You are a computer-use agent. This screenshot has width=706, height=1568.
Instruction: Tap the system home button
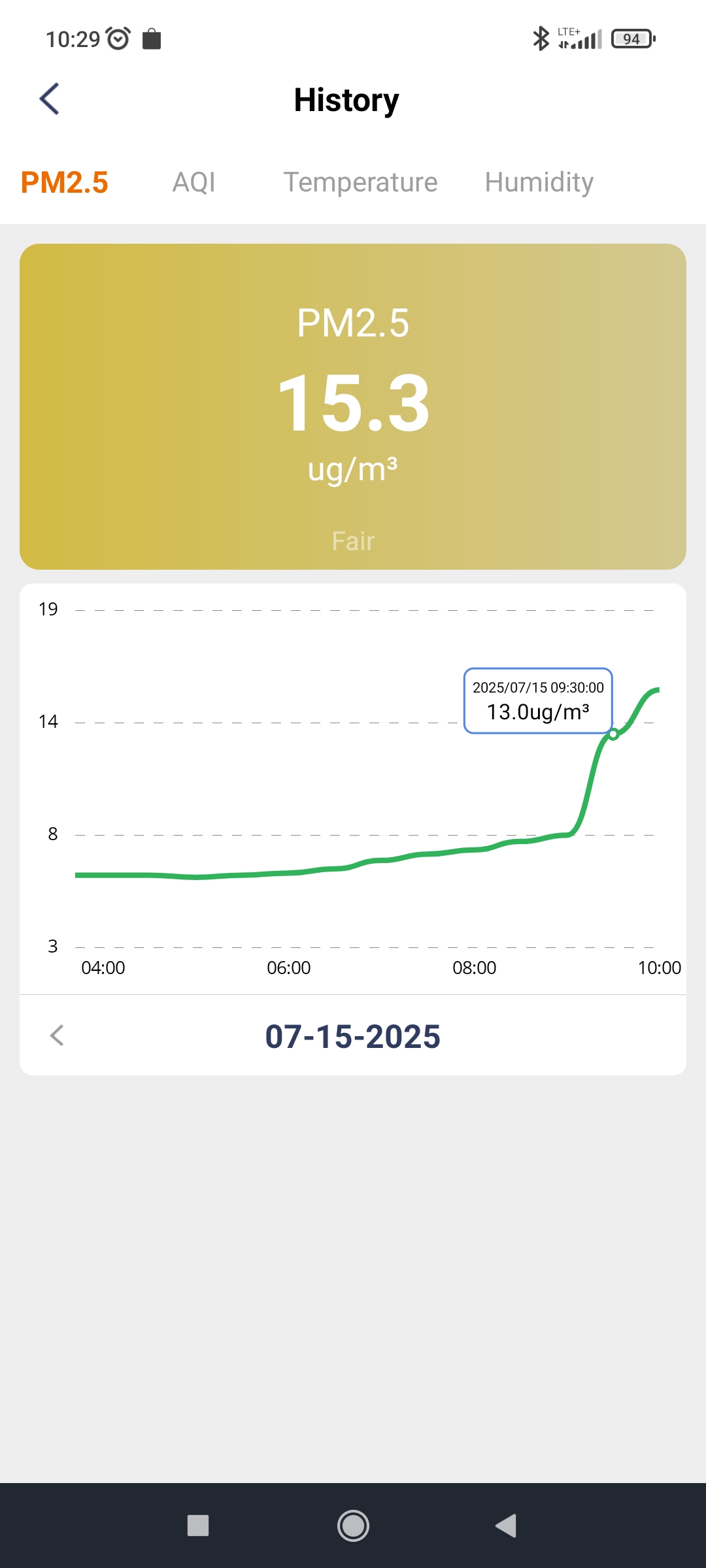353,1526
